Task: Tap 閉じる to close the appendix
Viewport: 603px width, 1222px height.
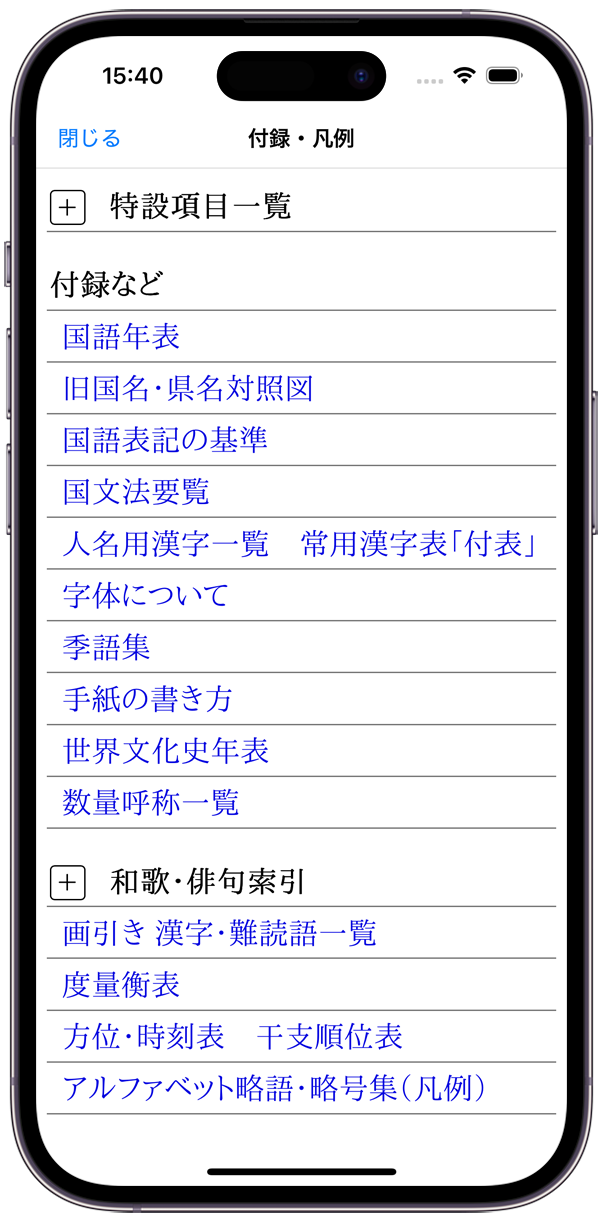Action: click(x=89, y=138)
